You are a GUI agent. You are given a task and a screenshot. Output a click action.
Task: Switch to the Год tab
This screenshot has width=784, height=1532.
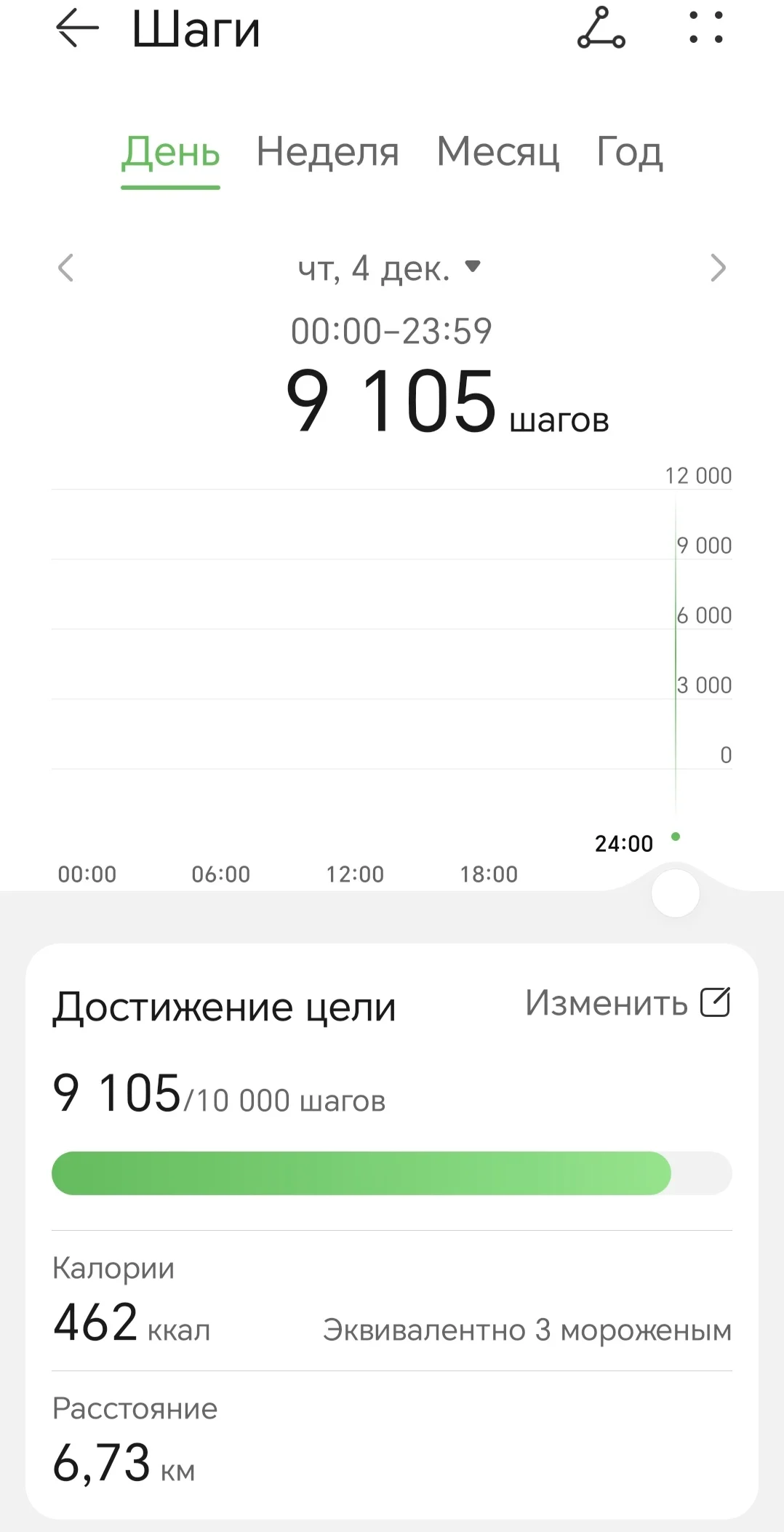click(x=629, y=153)
